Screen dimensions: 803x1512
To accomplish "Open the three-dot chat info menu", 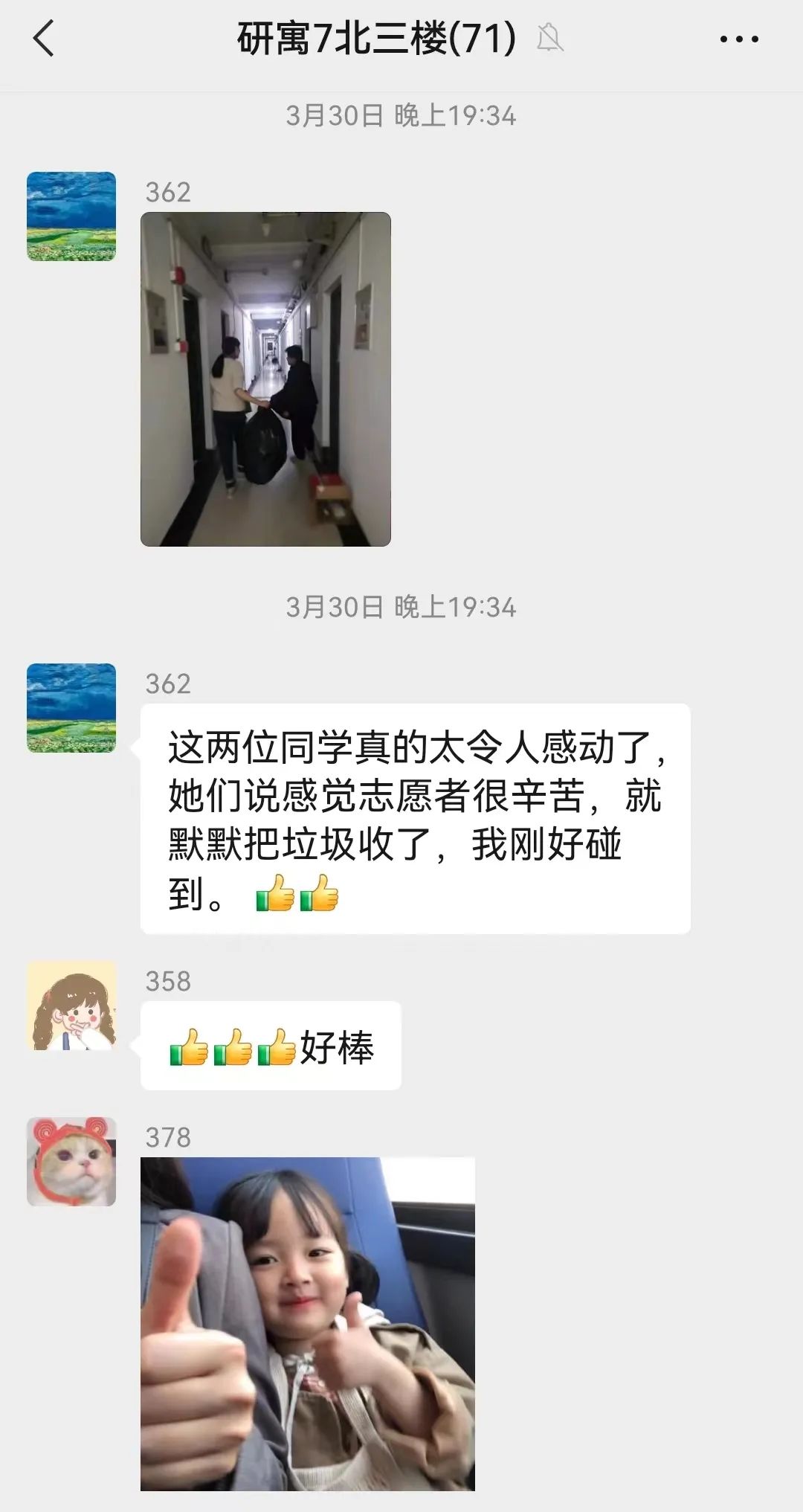I will [739, 39].
